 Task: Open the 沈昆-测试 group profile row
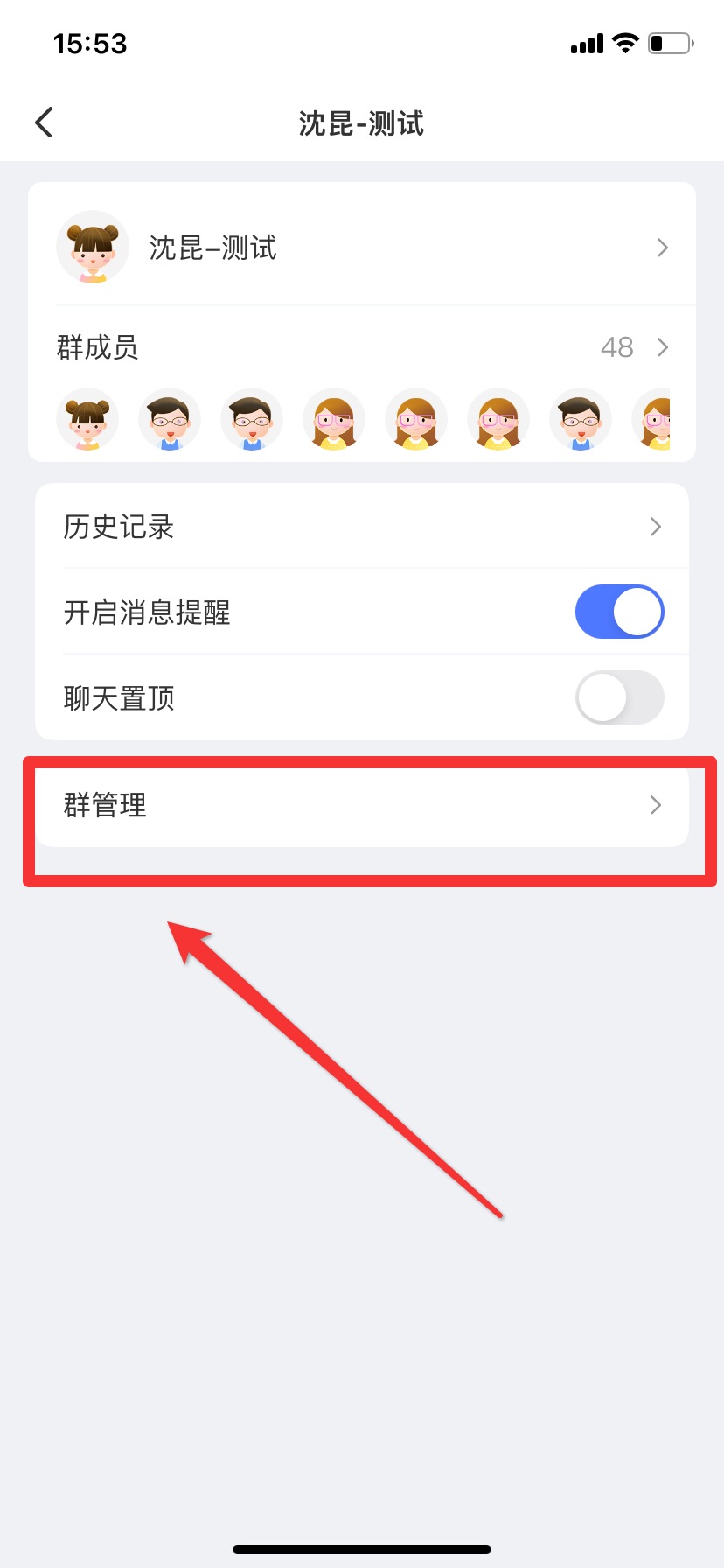pos(362,248)
